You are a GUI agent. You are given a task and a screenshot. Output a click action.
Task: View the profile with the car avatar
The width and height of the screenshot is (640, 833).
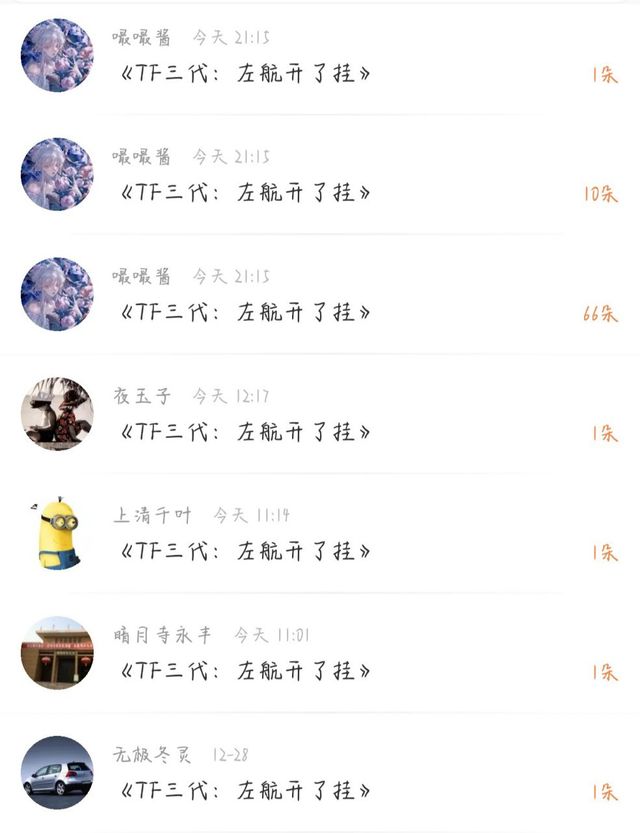click(57, 773)
